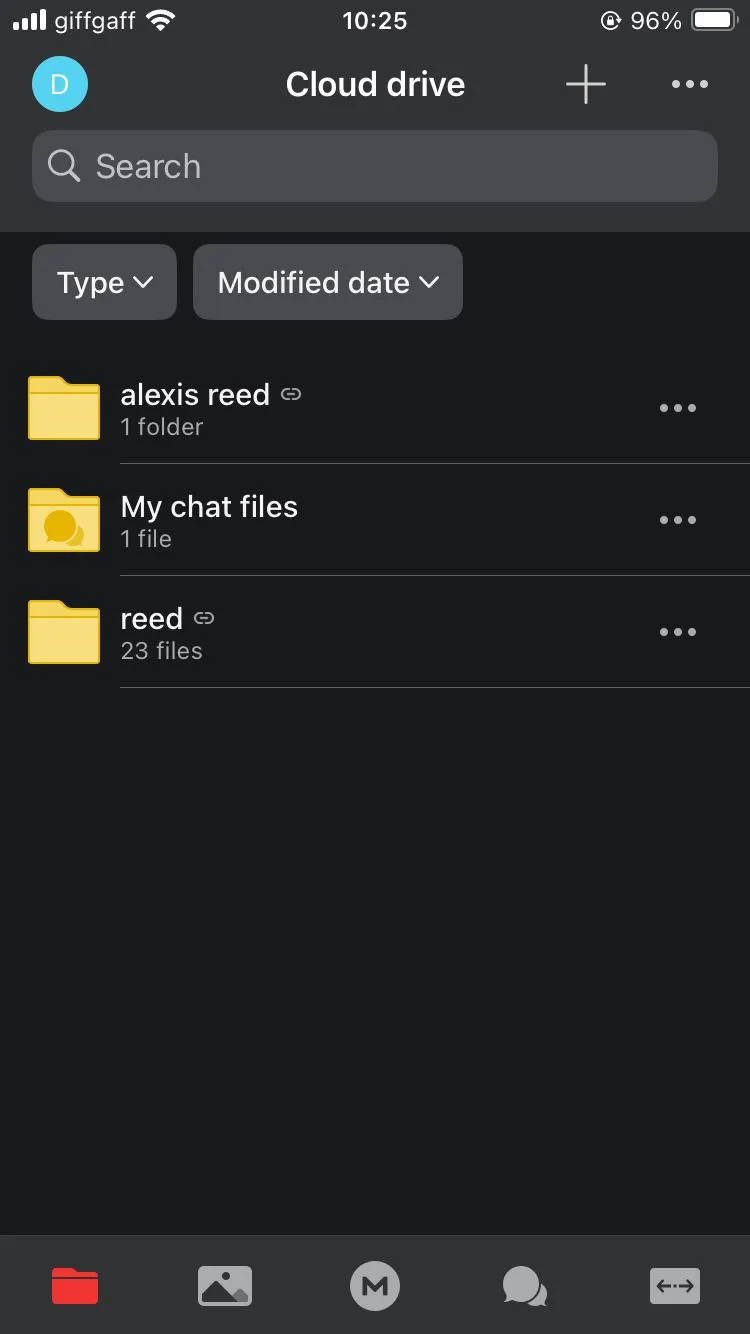
Task: Open the Cloud drive overflow menu
Action: 690,84
